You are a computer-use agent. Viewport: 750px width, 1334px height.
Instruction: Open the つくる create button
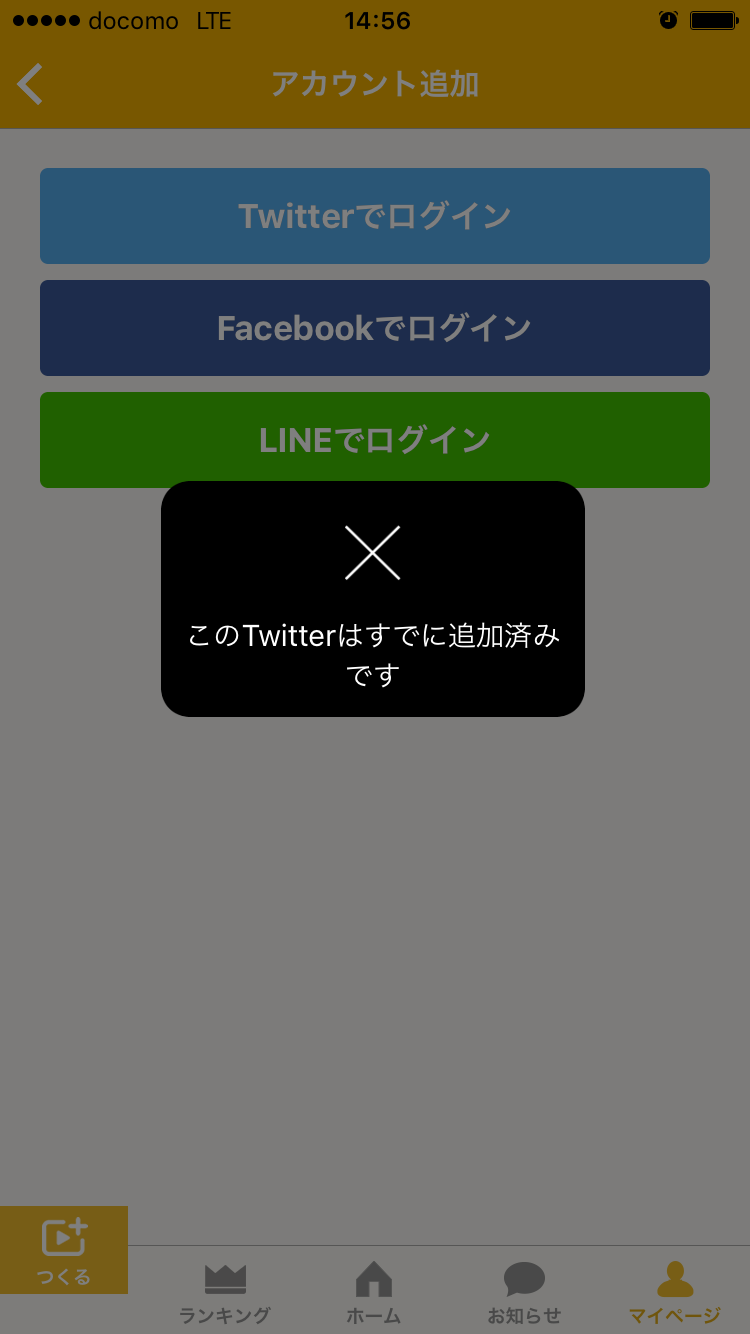pyautogui.click(x=64, y=1250)
